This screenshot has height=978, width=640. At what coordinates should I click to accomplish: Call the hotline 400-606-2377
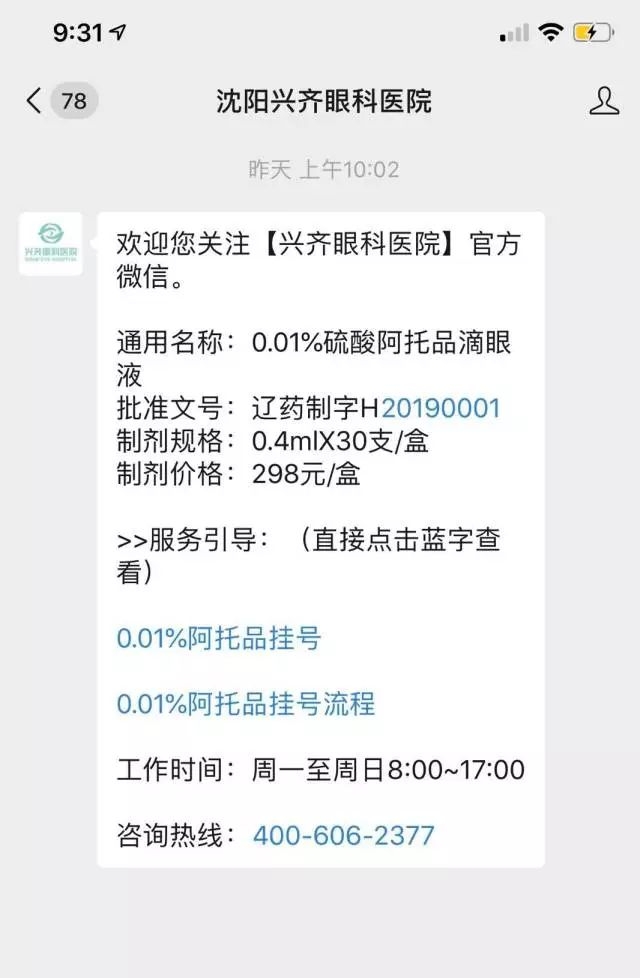[x=344, y=835]
